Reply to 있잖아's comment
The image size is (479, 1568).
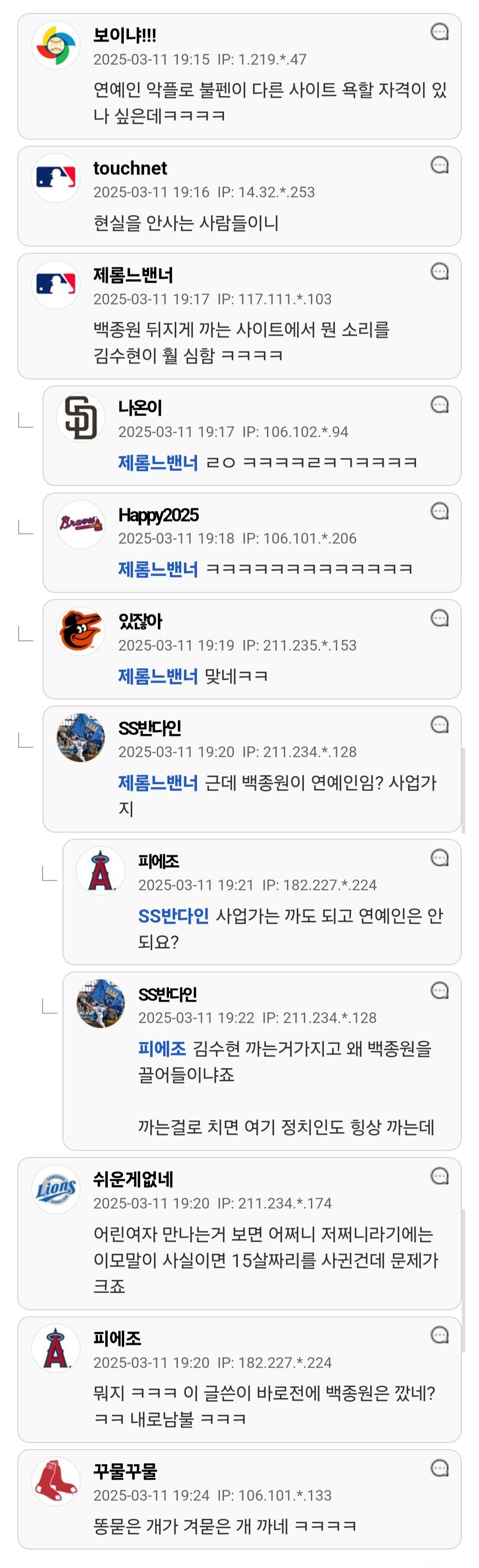[440, 618]
